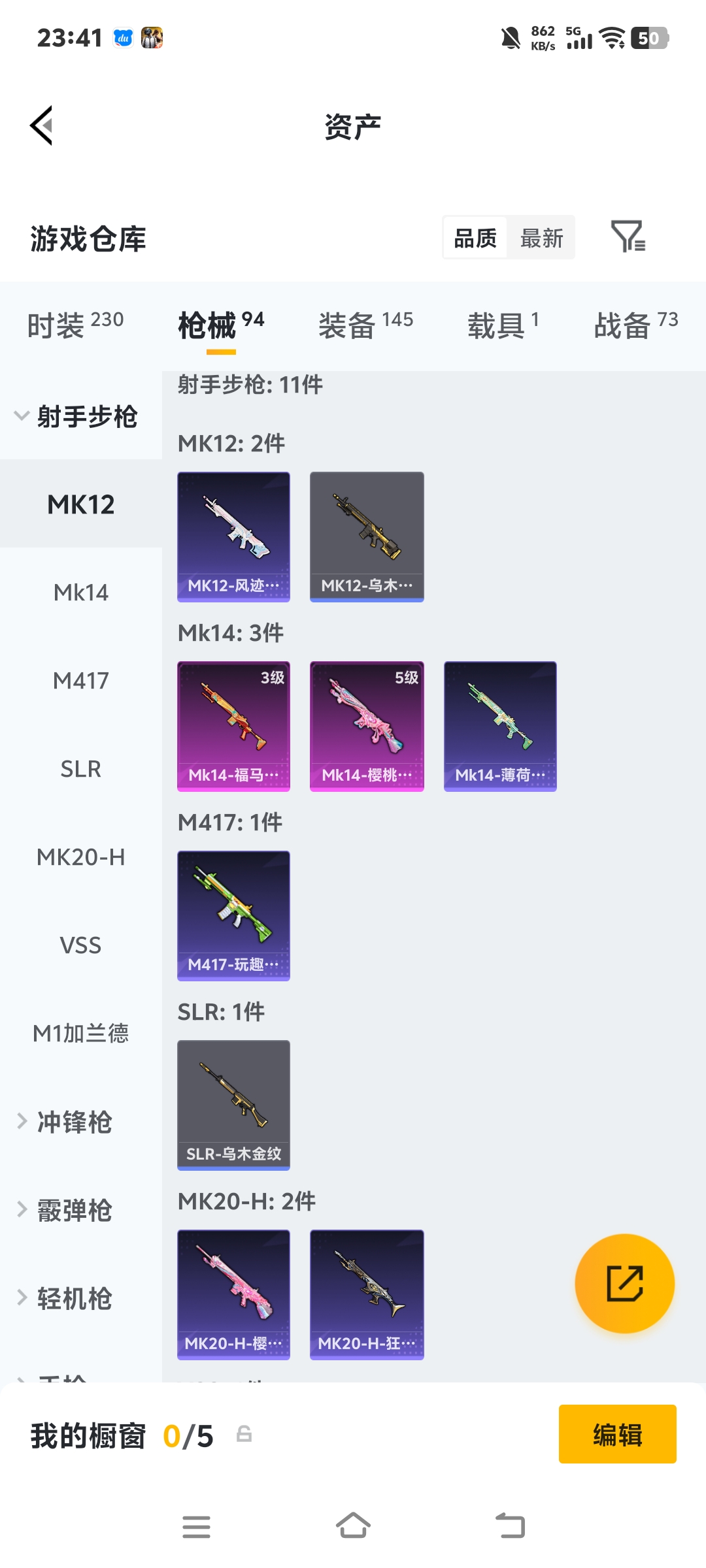
Task: View the 战备 tab
Action: pos(635,325)
